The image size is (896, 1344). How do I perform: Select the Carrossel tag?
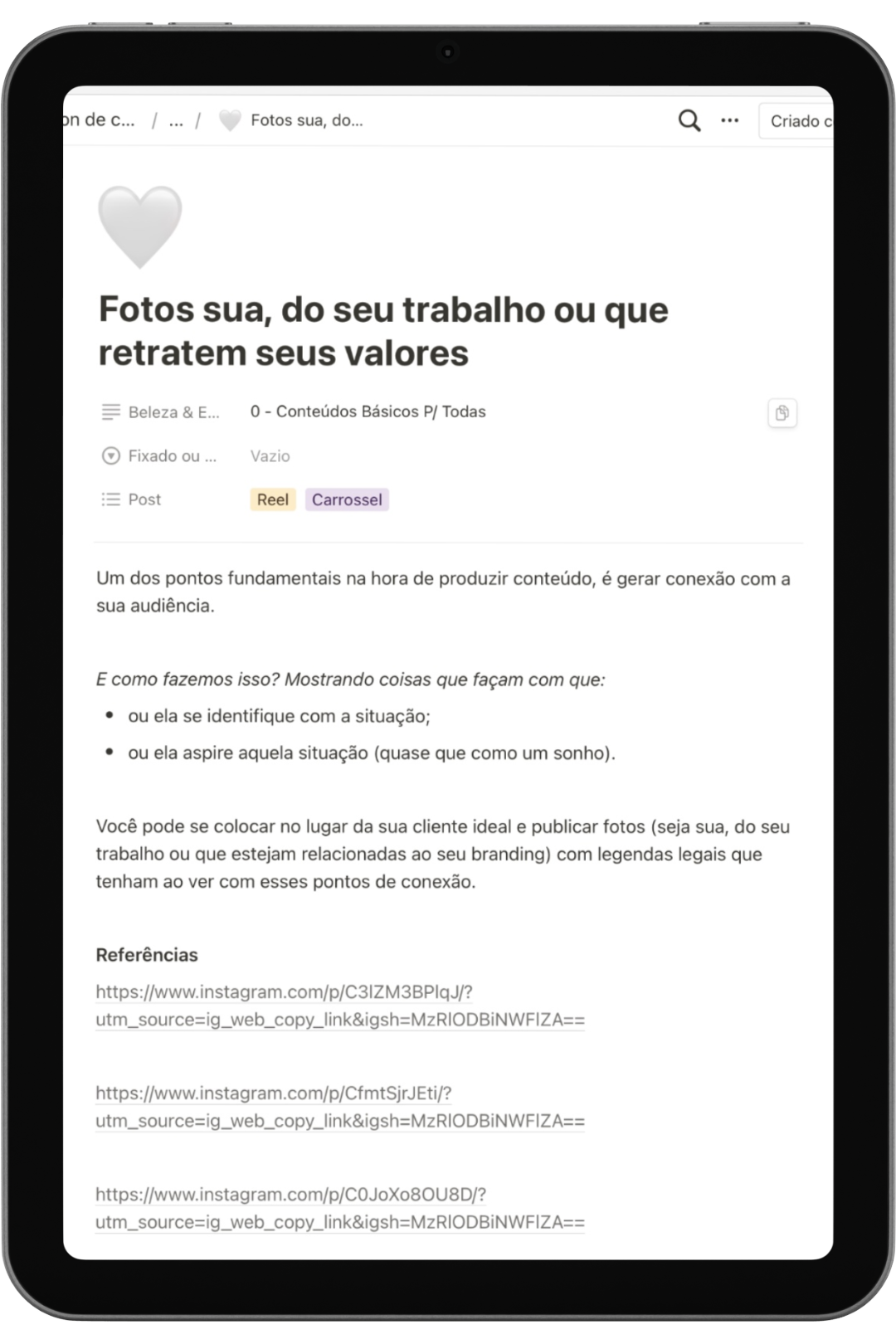click(x=347, y=499)
